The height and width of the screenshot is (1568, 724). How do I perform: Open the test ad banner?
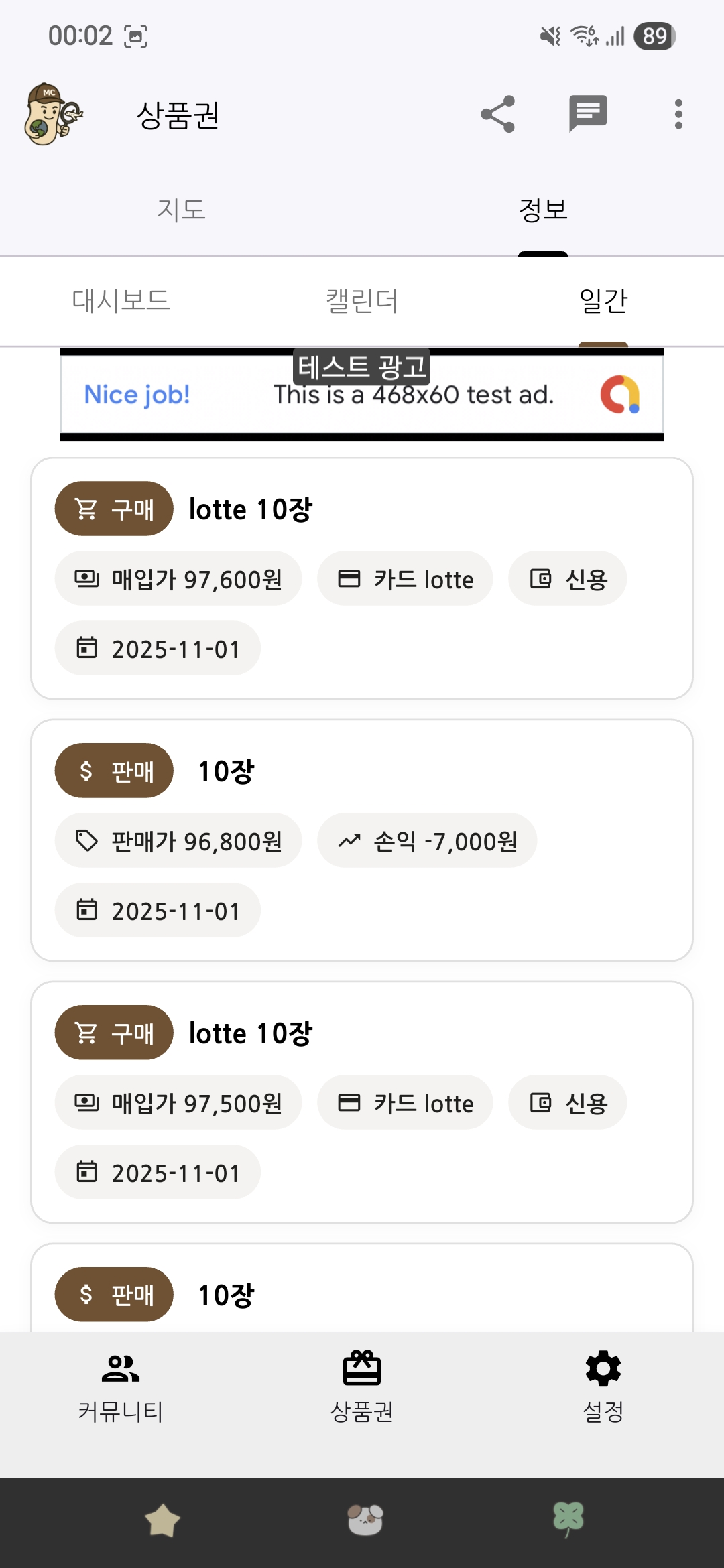click(x=362, y=395)
